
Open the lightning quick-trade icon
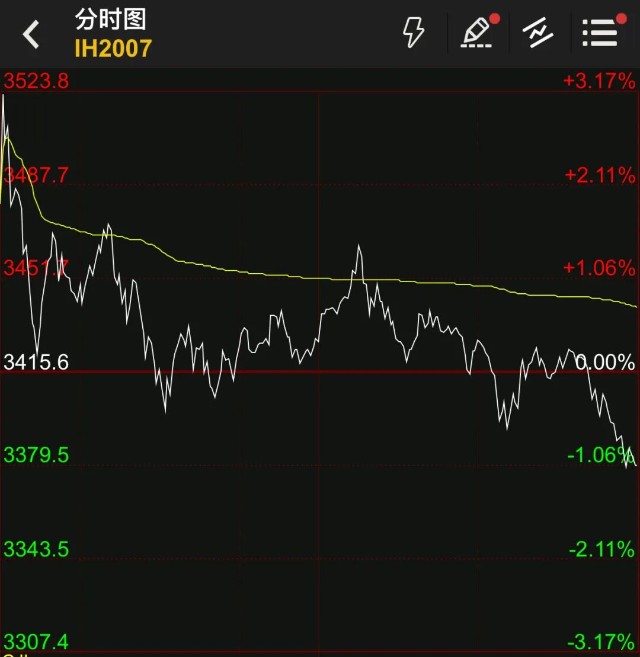[413, 33]
